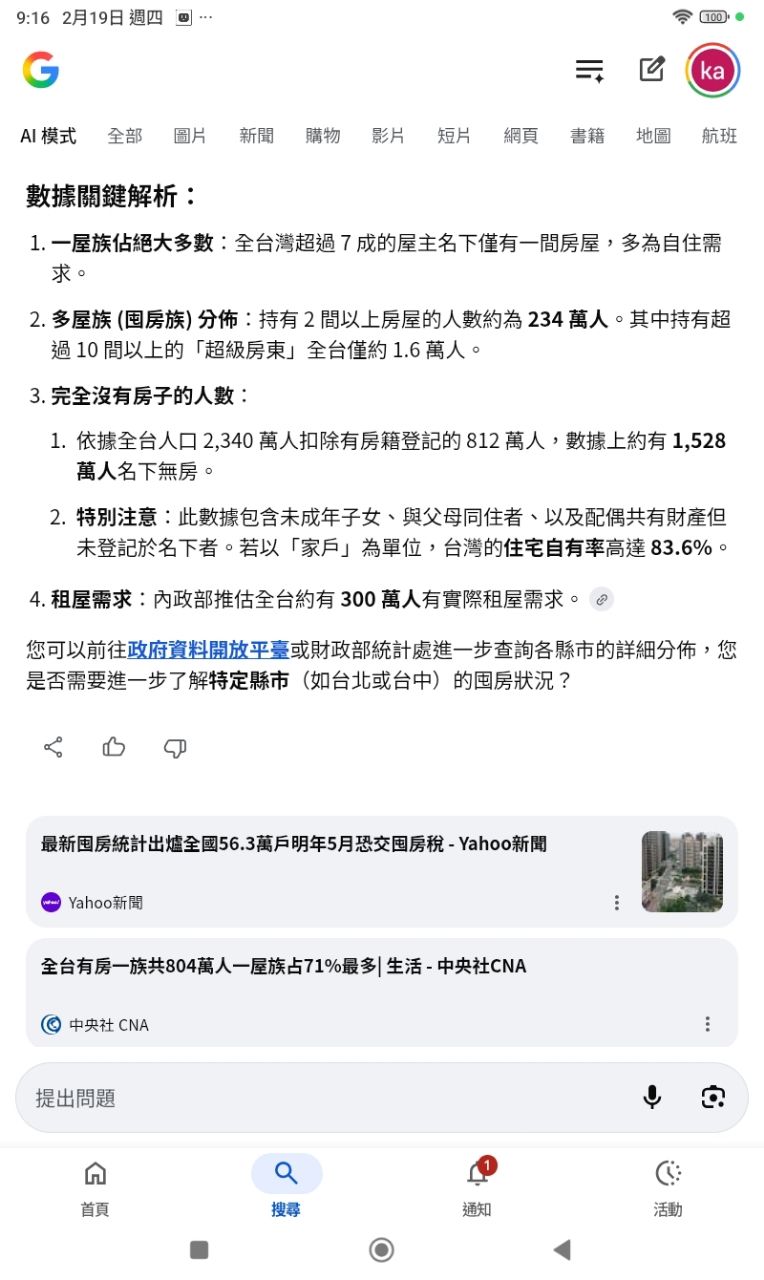
Task: Open the 政府資料開放平臺 link
Action: tap(208, 650)
